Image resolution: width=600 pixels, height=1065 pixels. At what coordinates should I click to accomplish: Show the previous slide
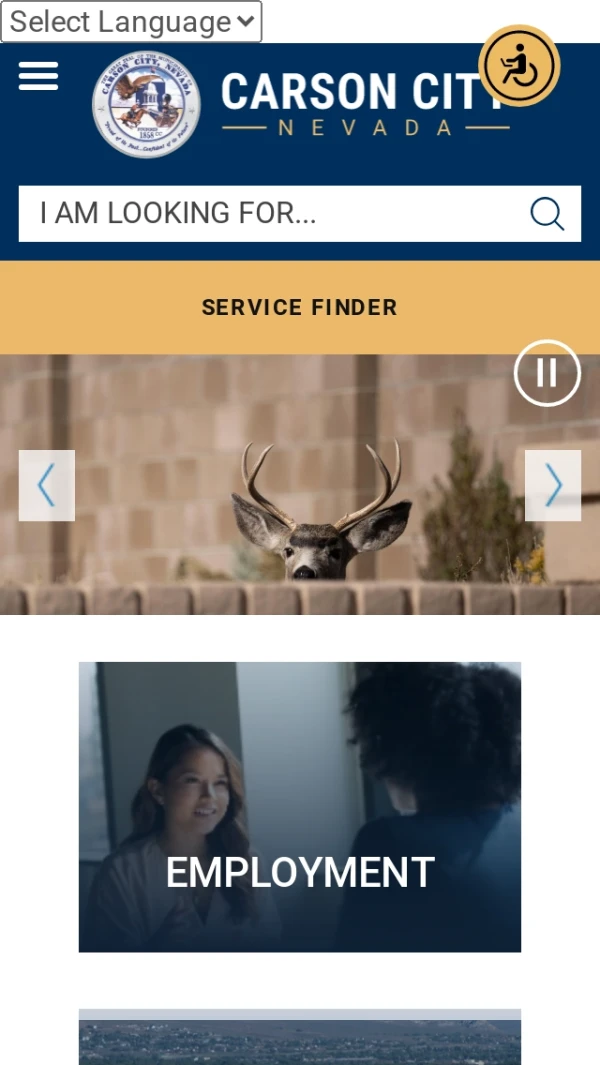coord(46,485)
